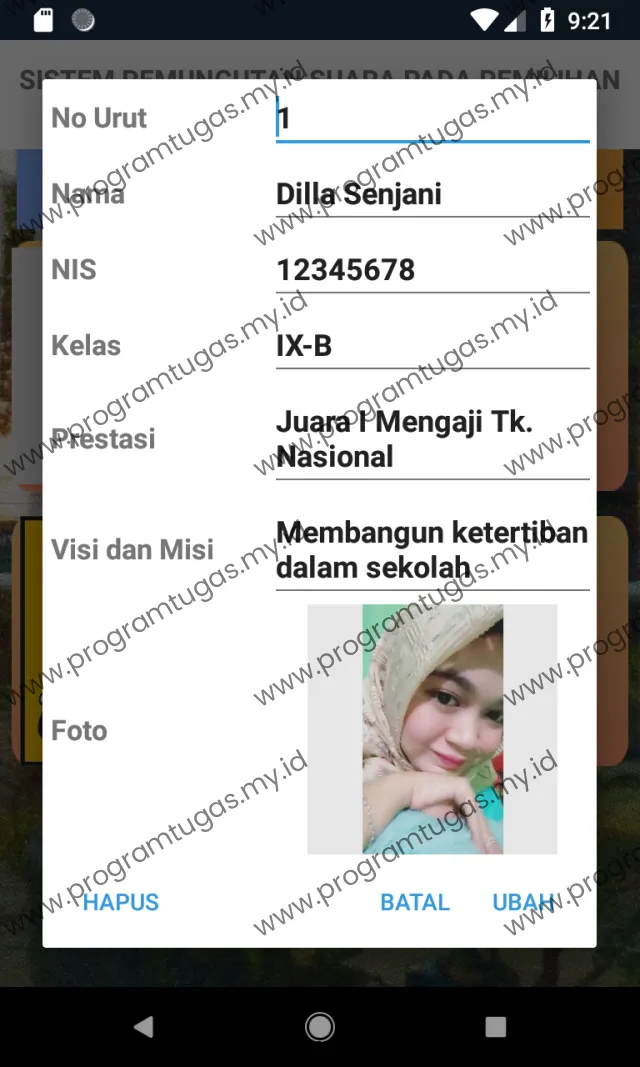
Task: Tap the Prestasi text field
Action: [432, 439]
